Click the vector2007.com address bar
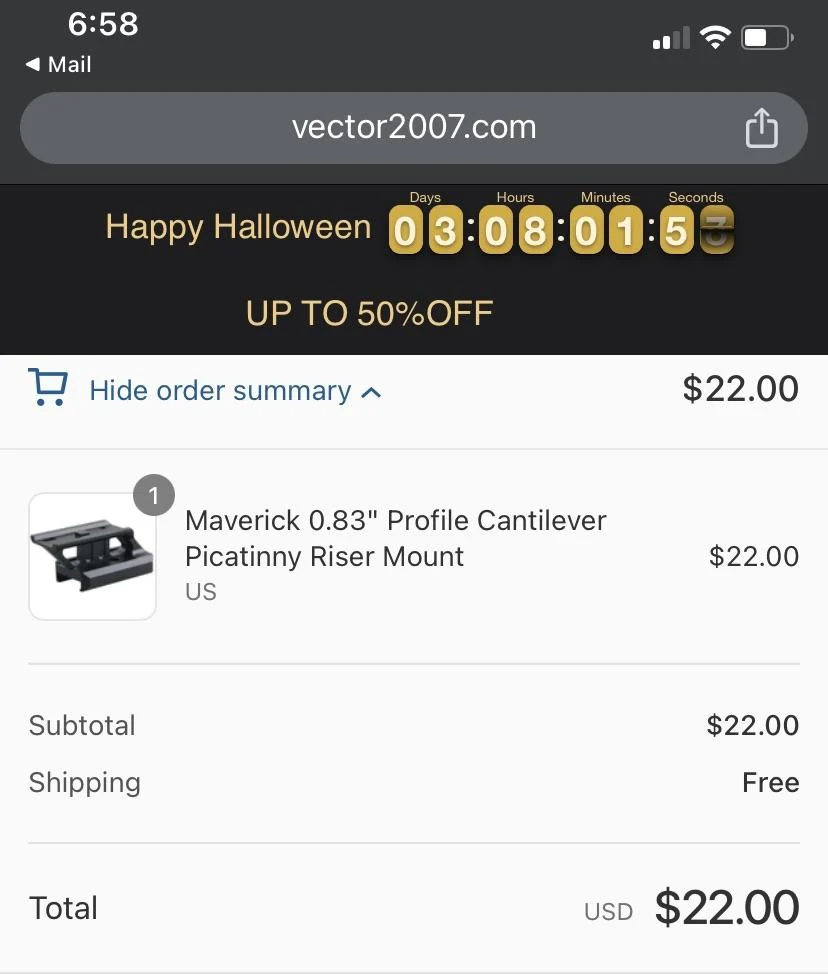This screenshot has height=974, width=828. point(414,127)
